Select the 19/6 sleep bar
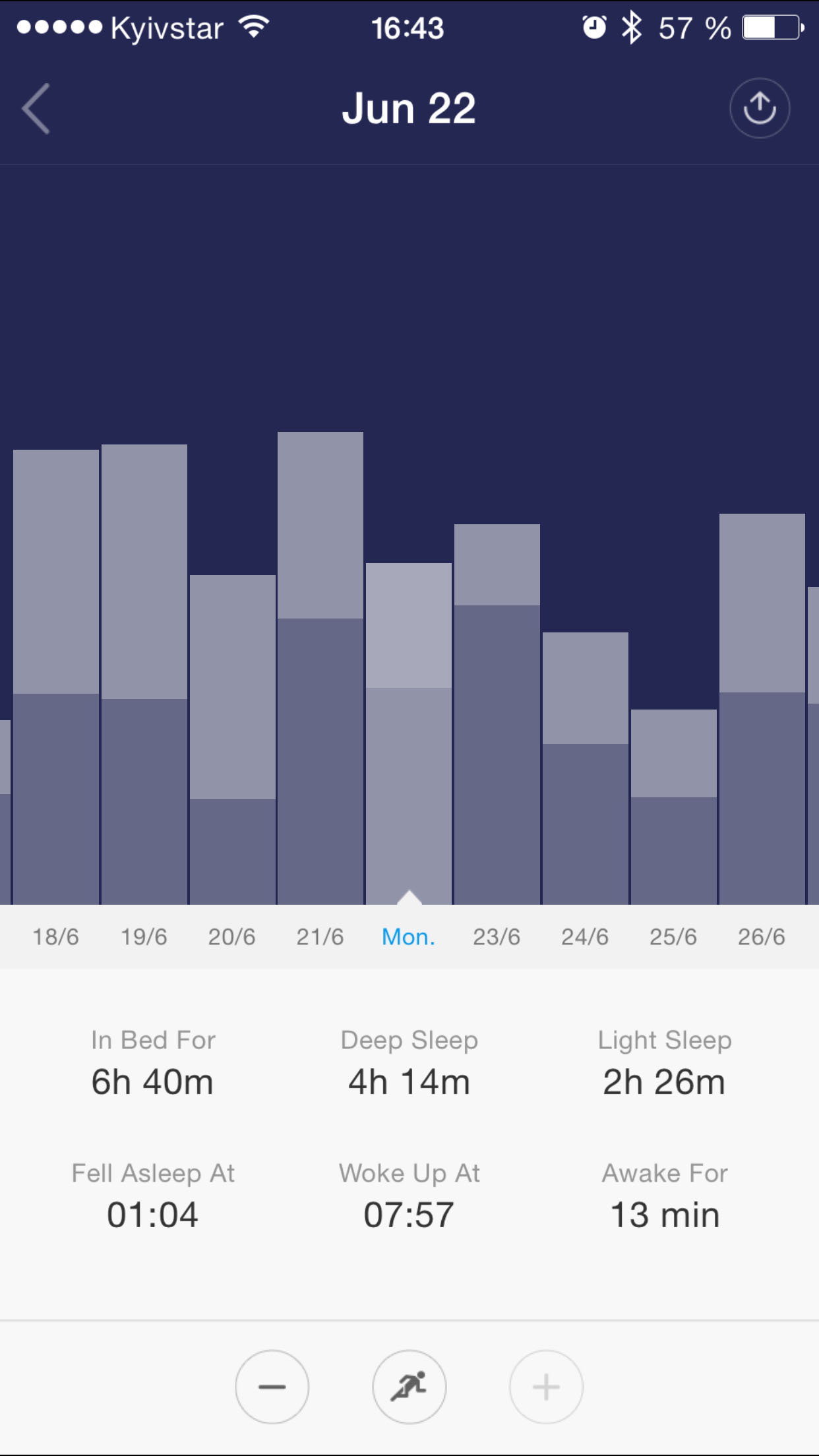 click(144, 674)
